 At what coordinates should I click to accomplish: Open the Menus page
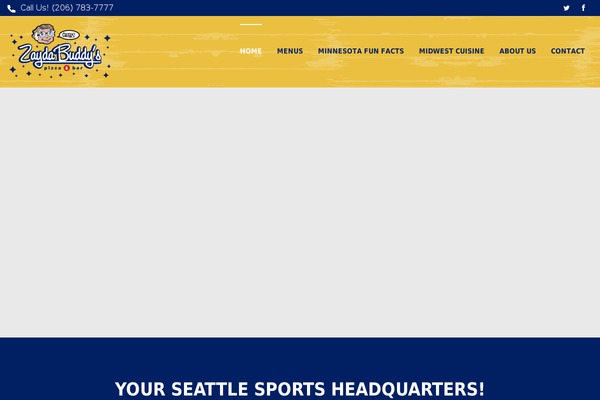290,51
